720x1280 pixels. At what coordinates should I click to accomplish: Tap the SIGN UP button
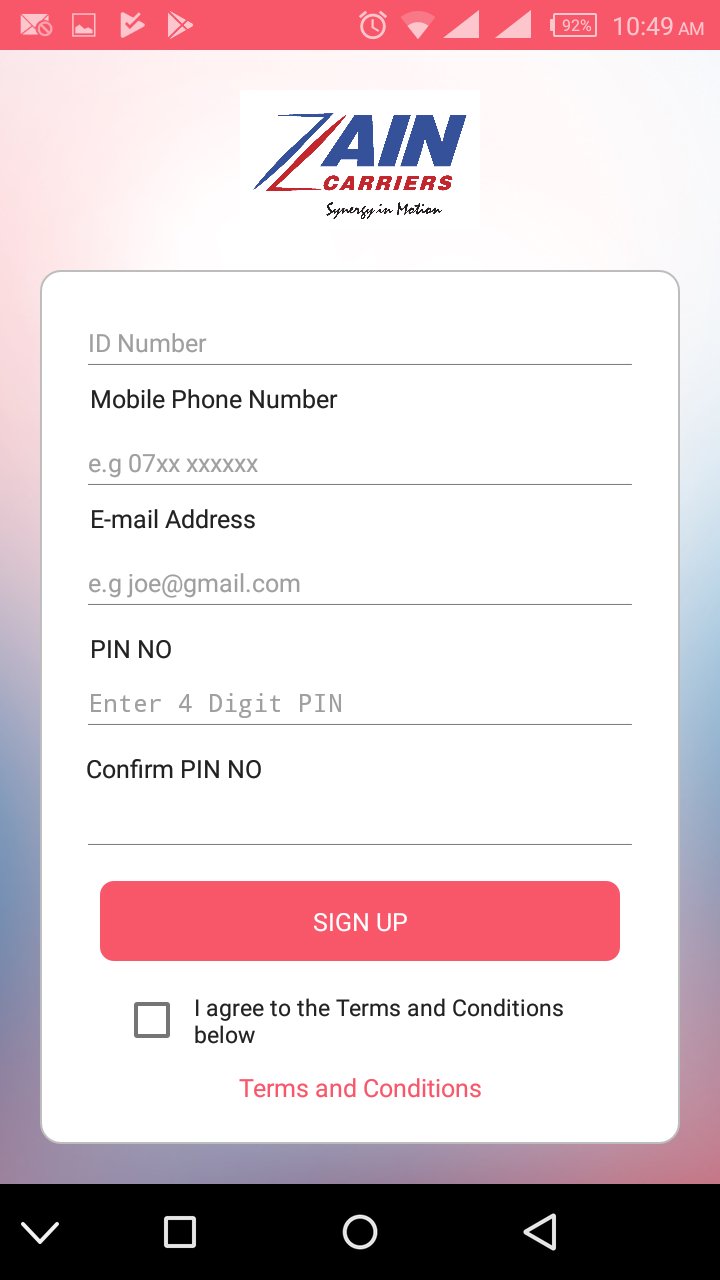(359, 920)
